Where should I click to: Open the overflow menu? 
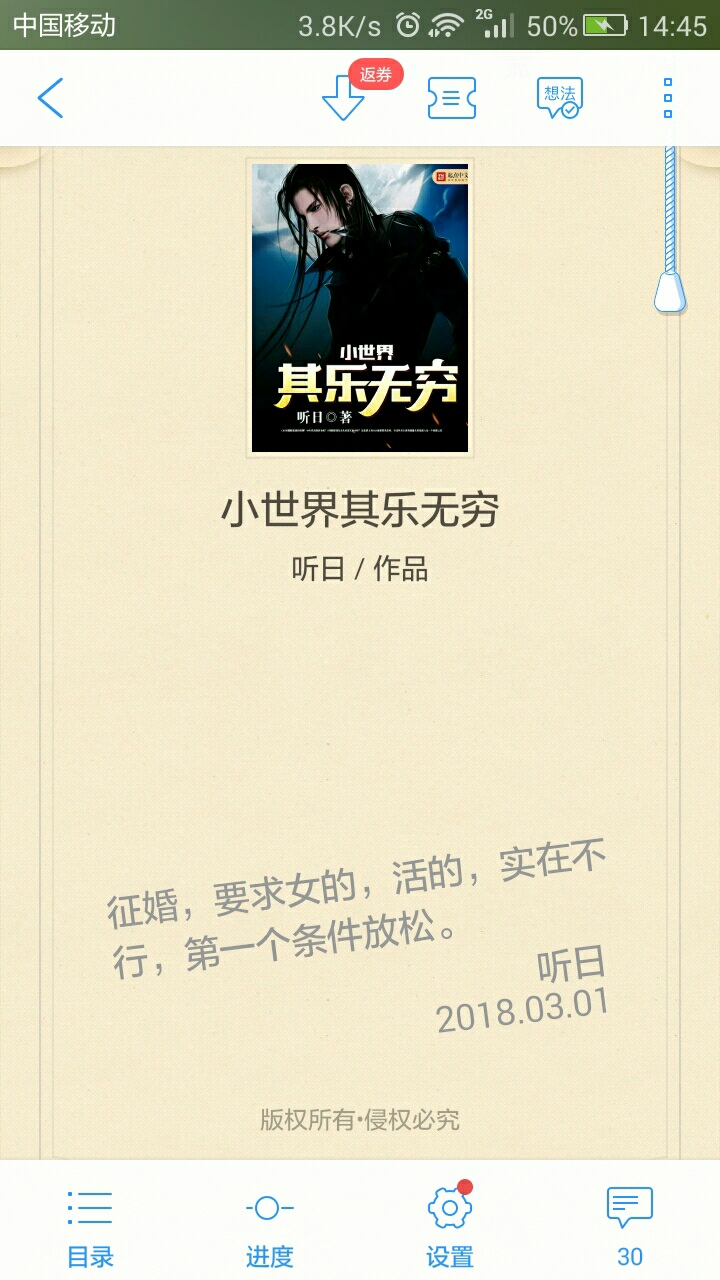point(668,98)
